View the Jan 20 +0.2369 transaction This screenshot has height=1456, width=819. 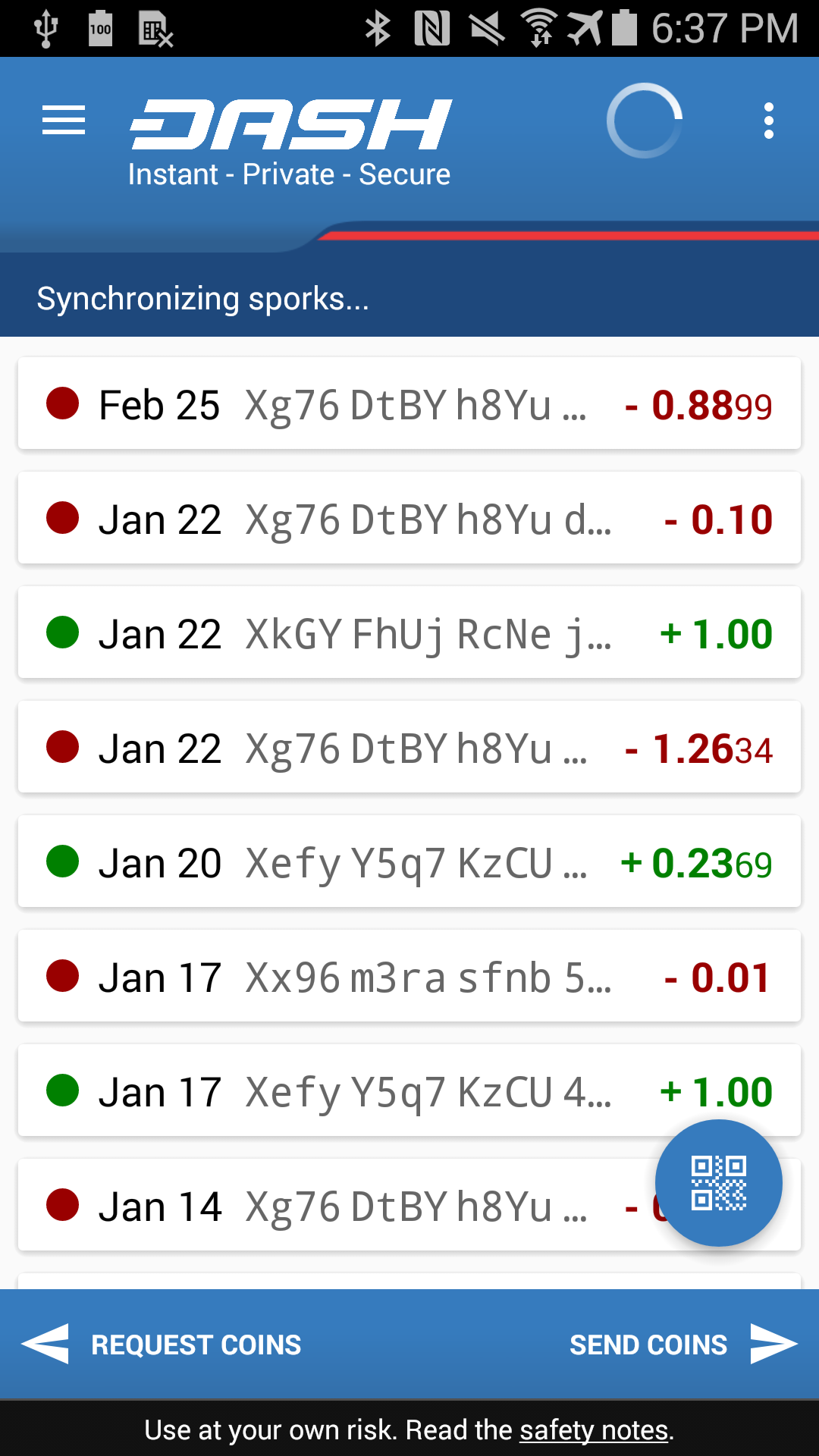click(x=409, y=861)
